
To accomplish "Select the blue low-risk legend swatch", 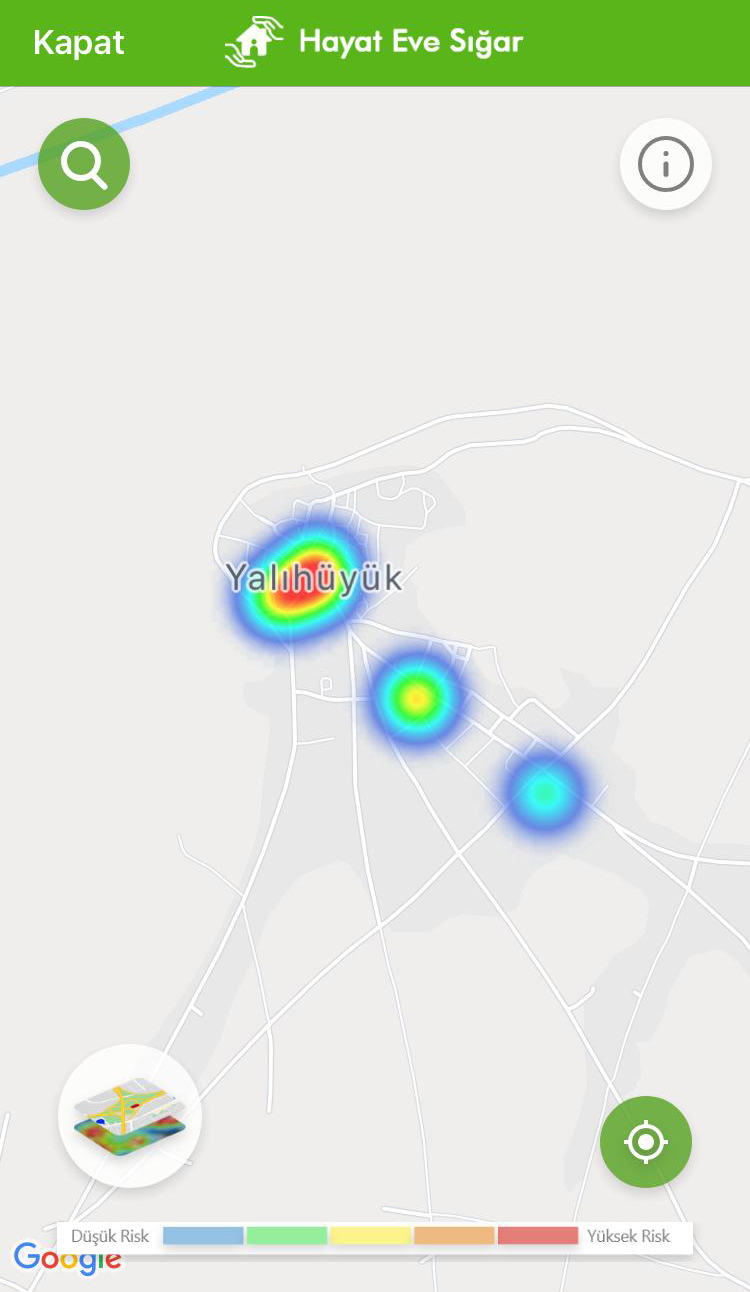I will click(201, 1236).
